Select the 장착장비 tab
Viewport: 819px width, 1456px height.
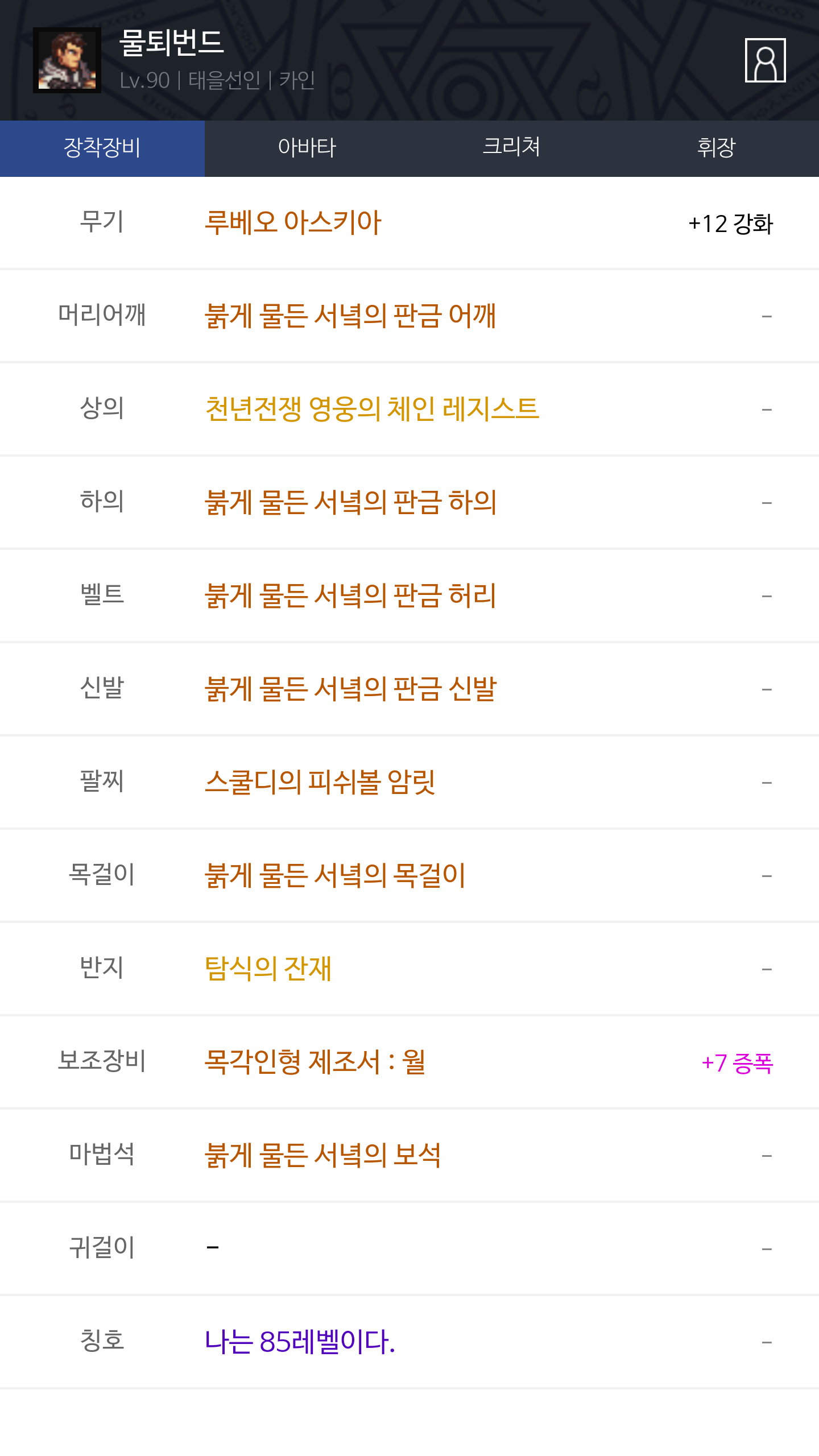102,148
